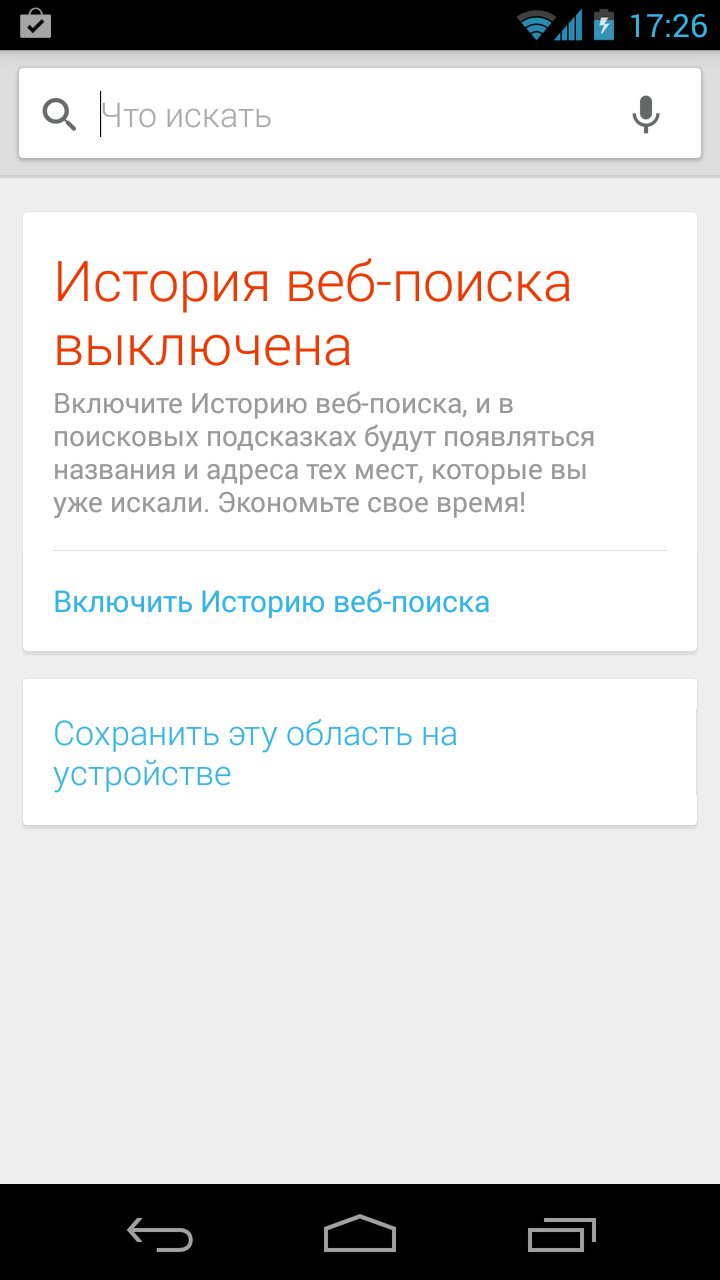Tap "Включить Историю веб-поиска" link
Viewport: 720px width, 1280px height.
(271, 602)
